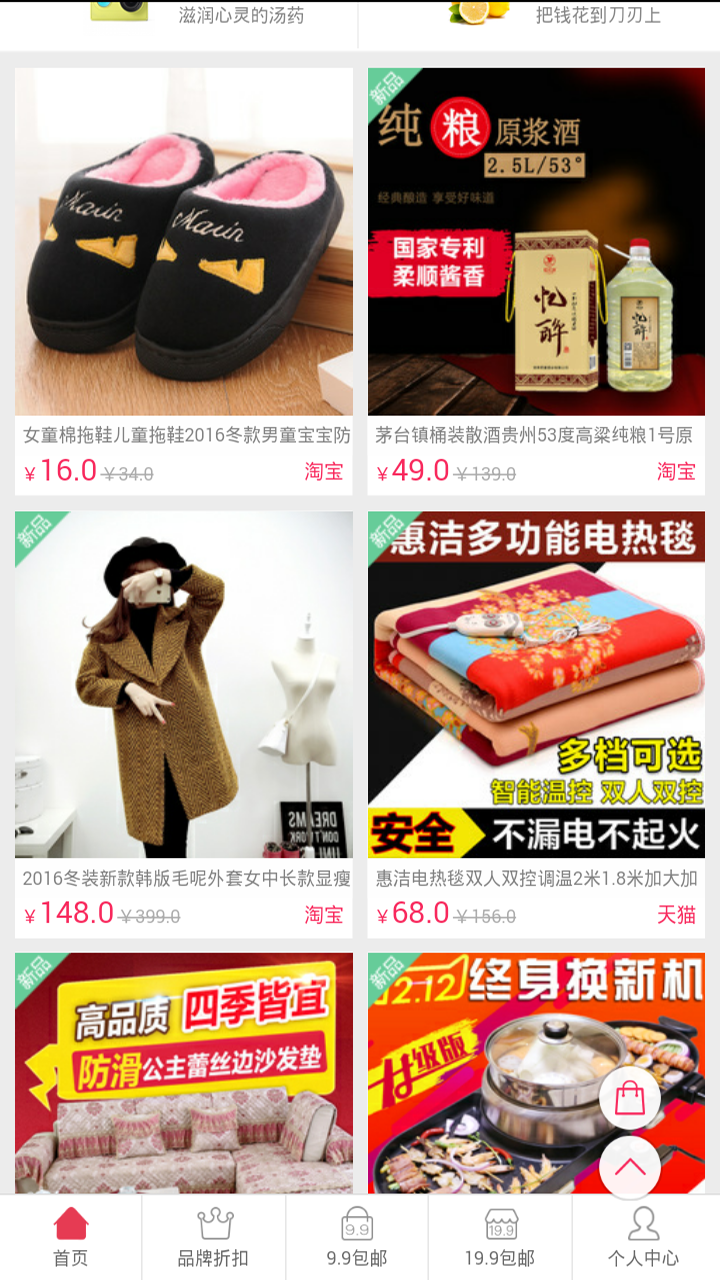Switch to the 19.9包邮 tab
Image resolution: width=720 pixels, height=1280 pixels.
500,1238
